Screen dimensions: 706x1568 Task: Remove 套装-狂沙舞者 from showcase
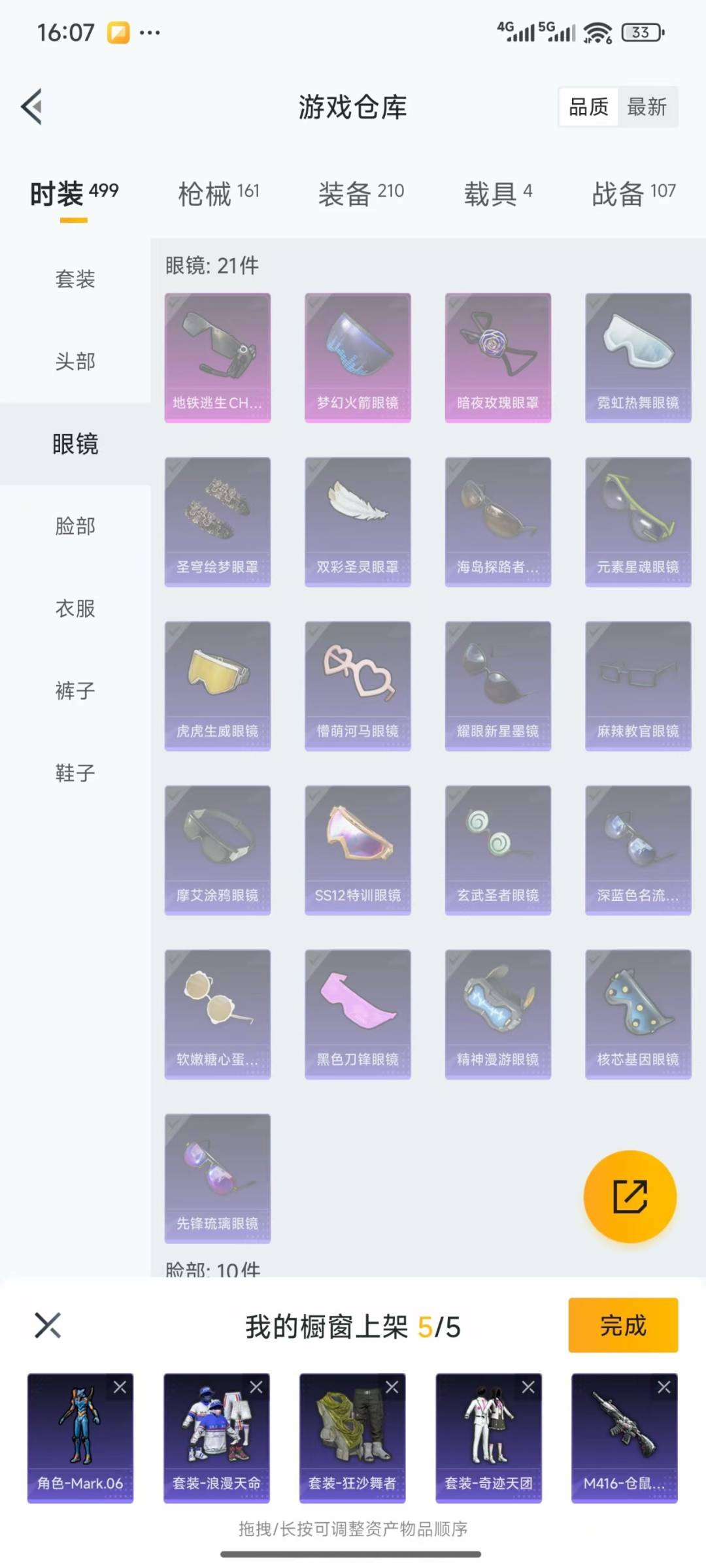[392, 1387]
